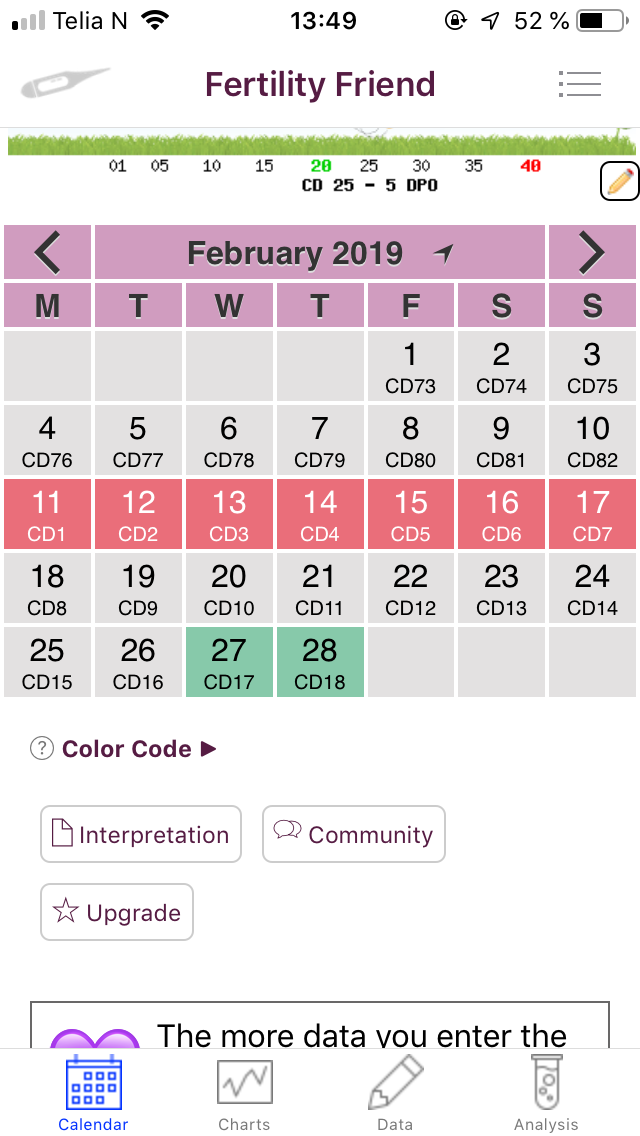The height and width of the screenshot is (1136, 640).
Task: Open the hamburger menu icon
Action: coord(580,84)
